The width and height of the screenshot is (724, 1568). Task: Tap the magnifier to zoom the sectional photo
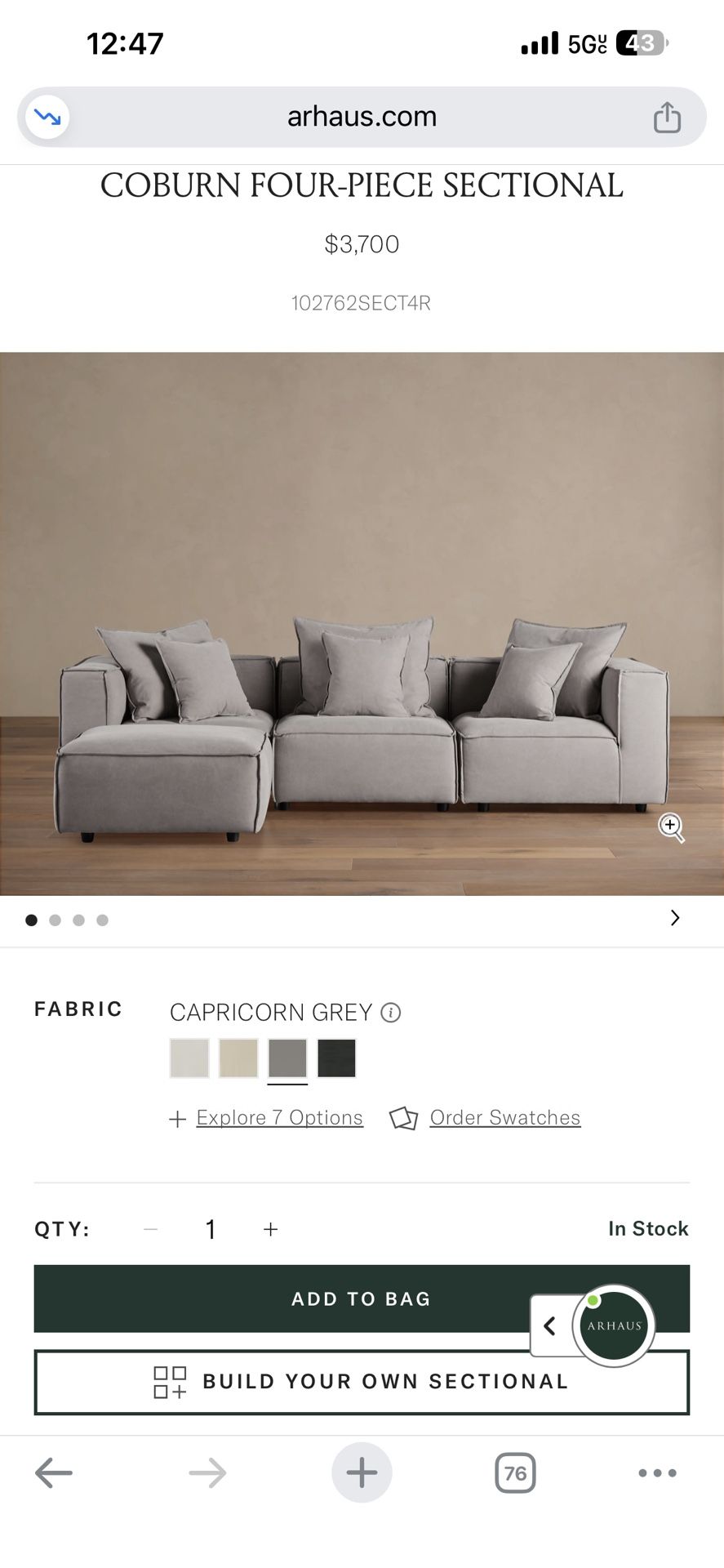click(x=670, y=828)
